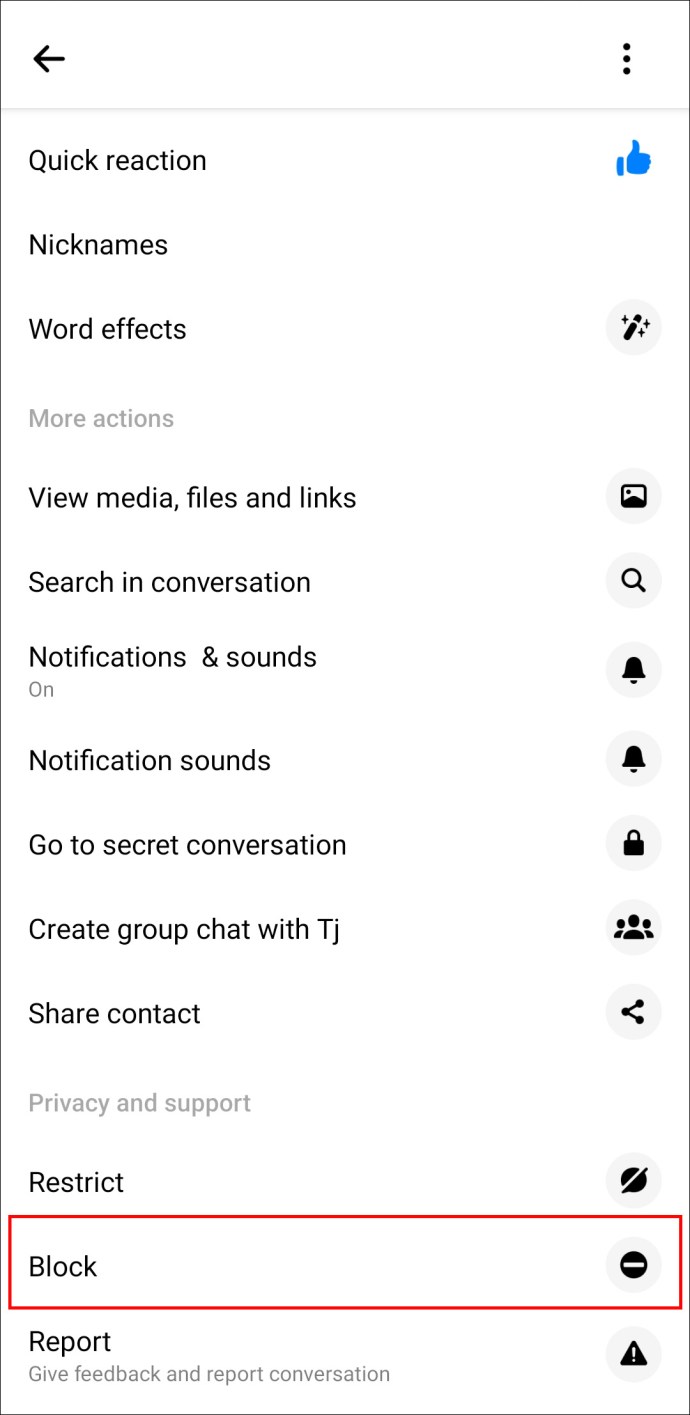Change the Quick reaction emoji
Viewport: 690px width, 1415px height.
345,160
